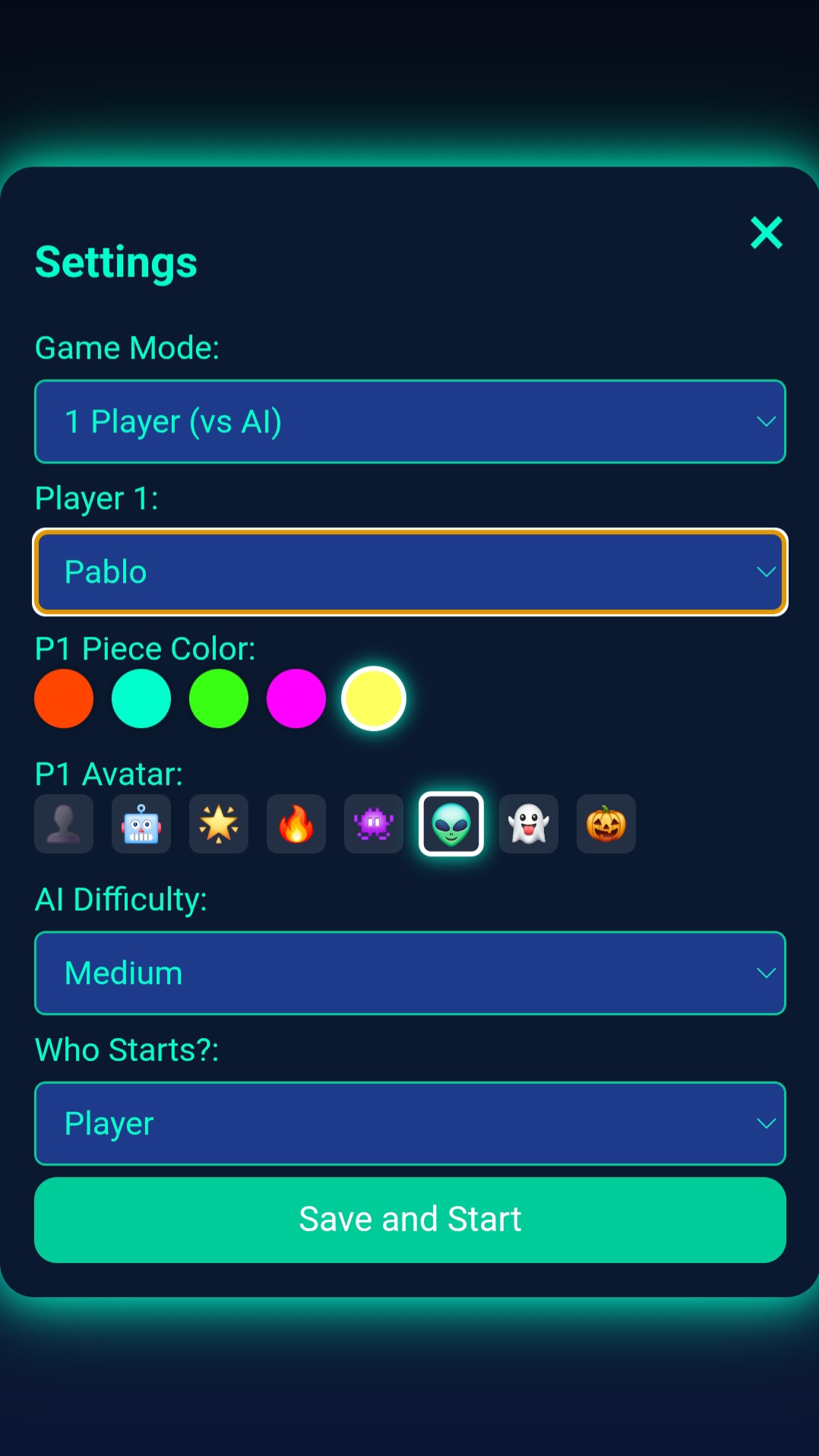
Task: Select the robot avatar
Action: [x=141, y=824]
